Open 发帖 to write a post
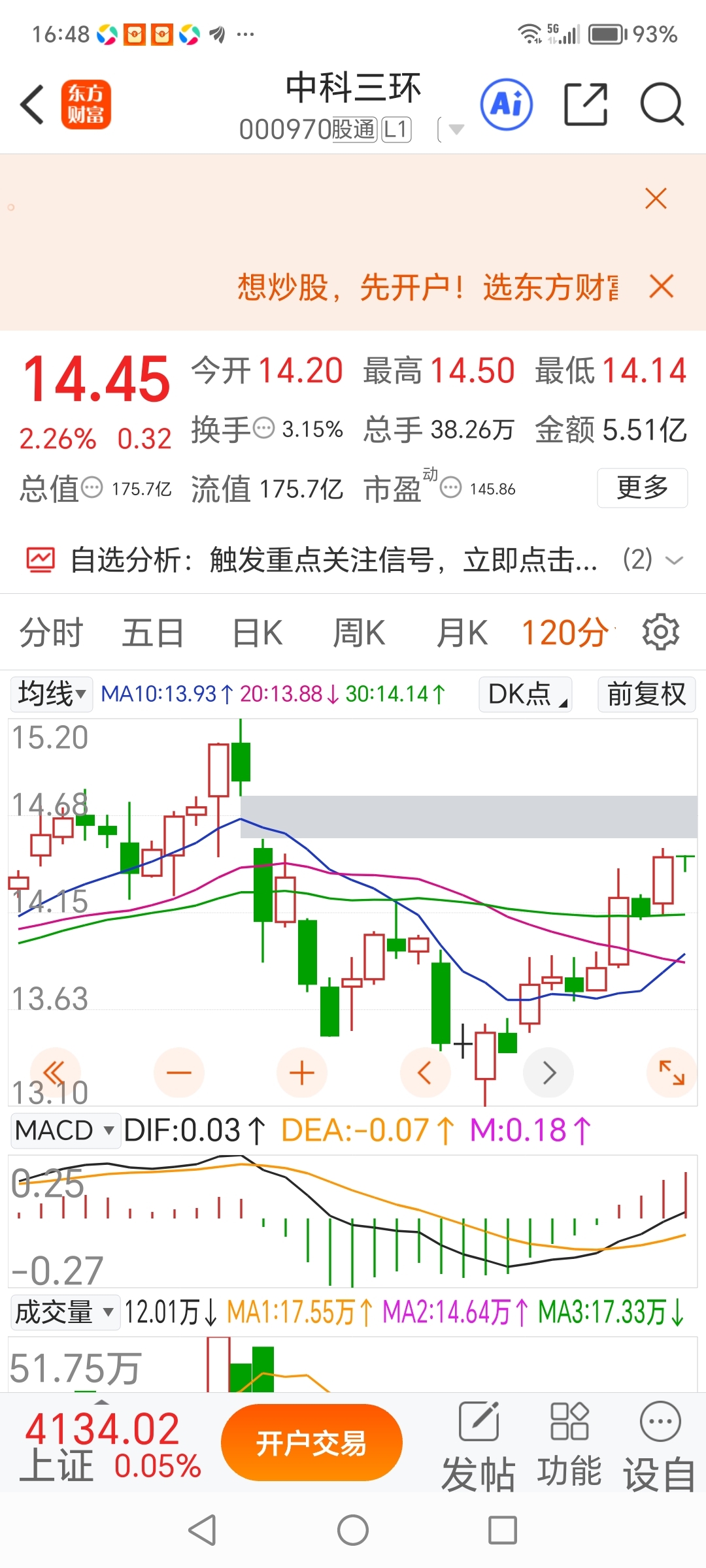Viewport: 706px width, 1568px height. coord(479,1444)
